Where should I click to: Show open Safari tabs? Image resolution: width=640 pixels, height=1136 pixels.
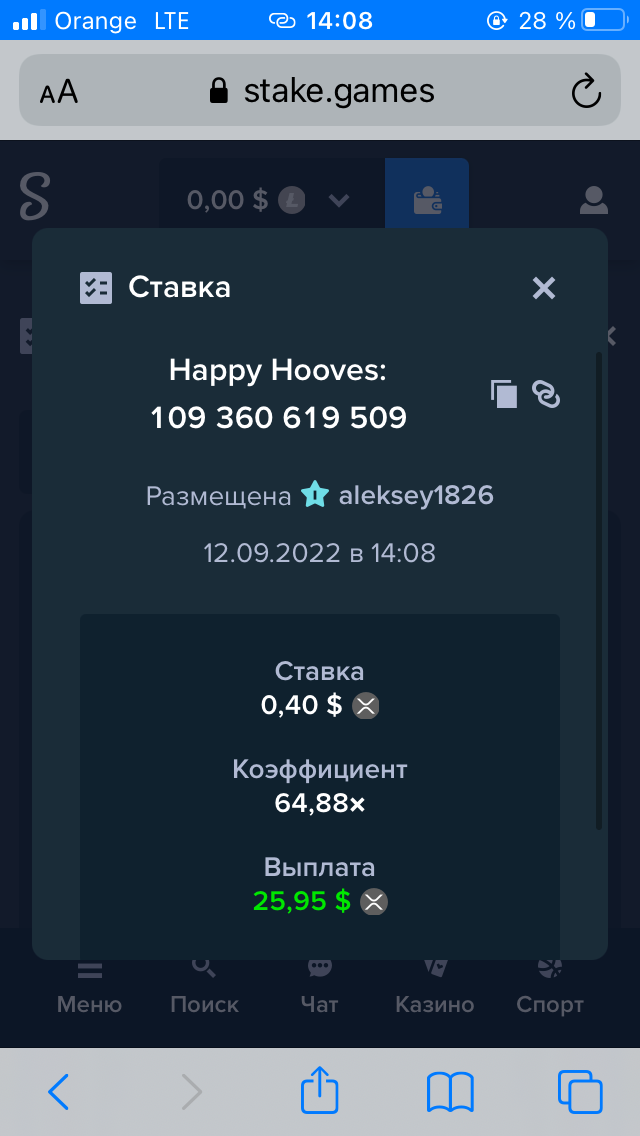[580, 1091]
